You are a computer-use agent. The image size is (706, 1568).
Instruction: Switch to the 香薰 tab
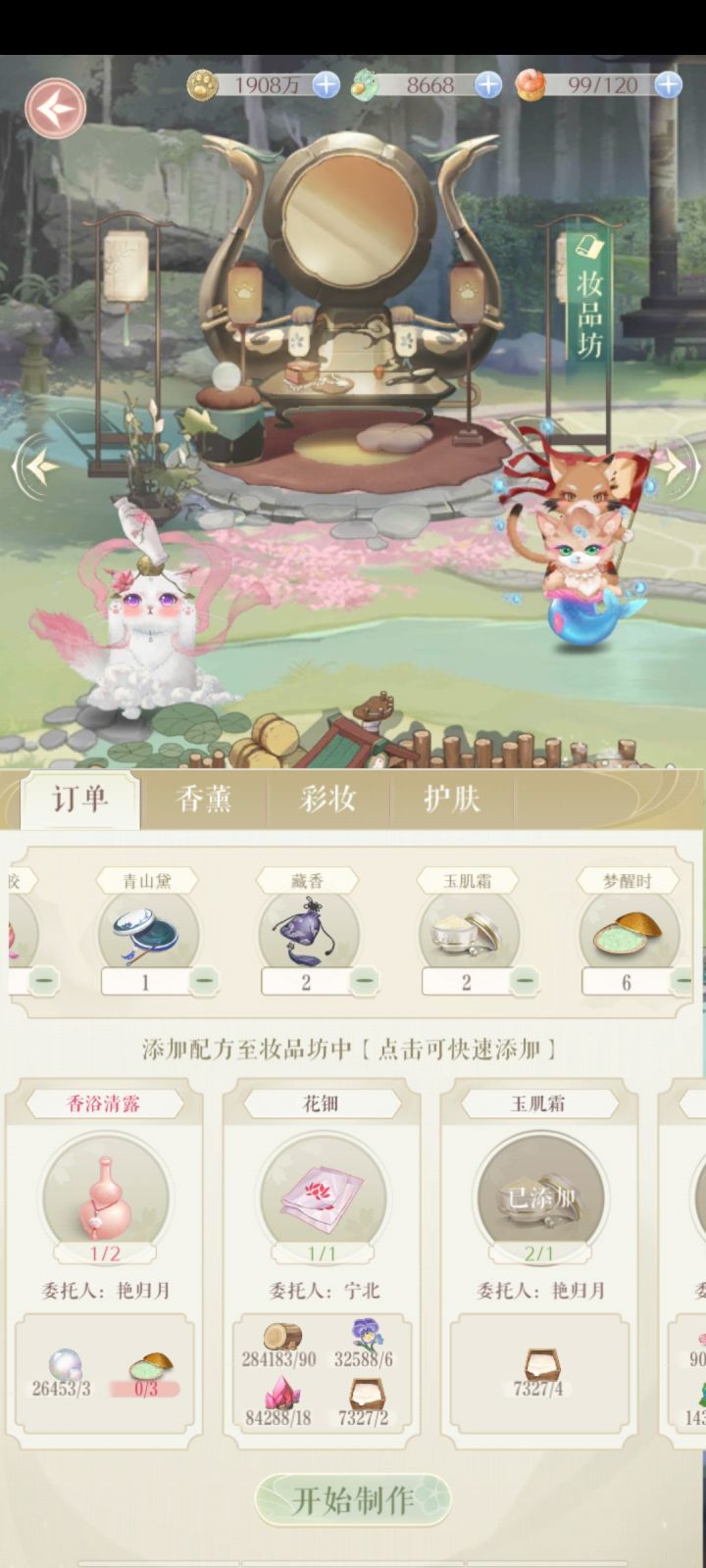coord(204,800)
